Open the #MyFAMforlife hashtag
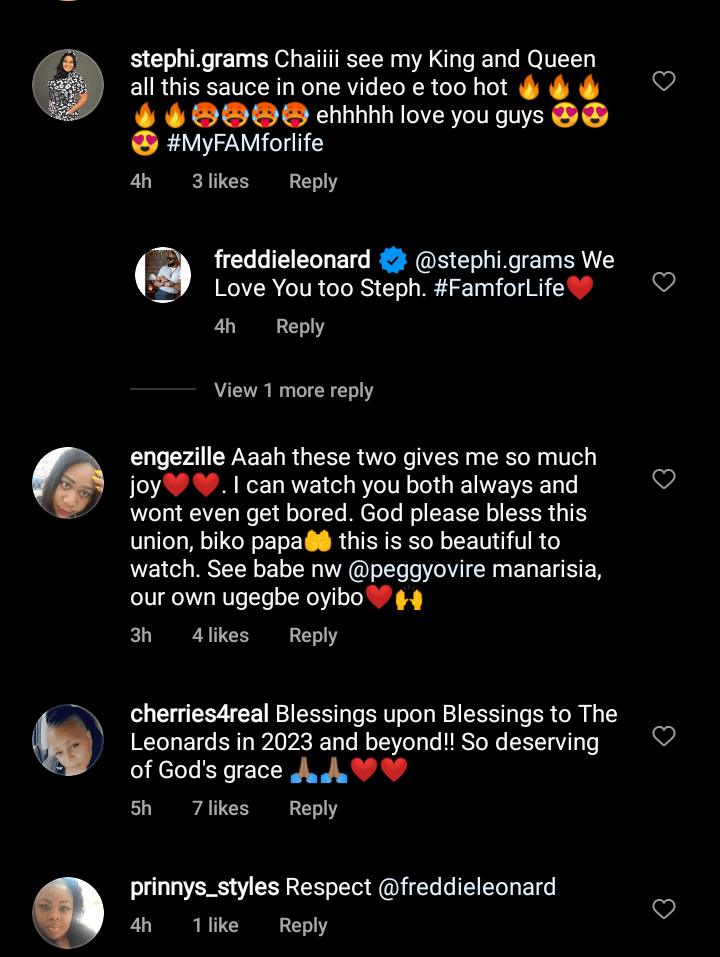 coord(246,143)
